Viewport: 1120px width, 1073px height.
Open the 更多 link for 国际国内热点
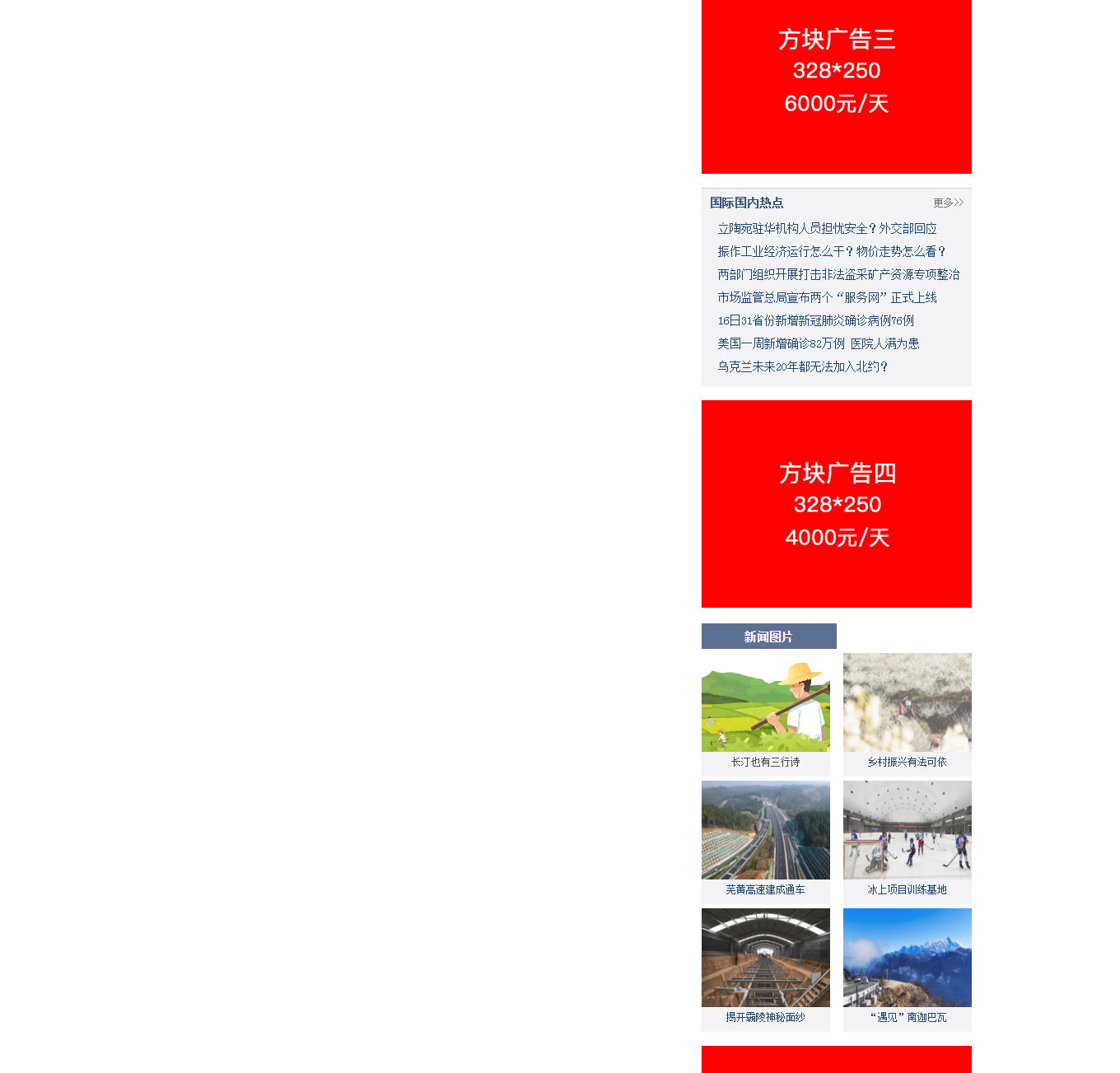(x=948, y=203)
